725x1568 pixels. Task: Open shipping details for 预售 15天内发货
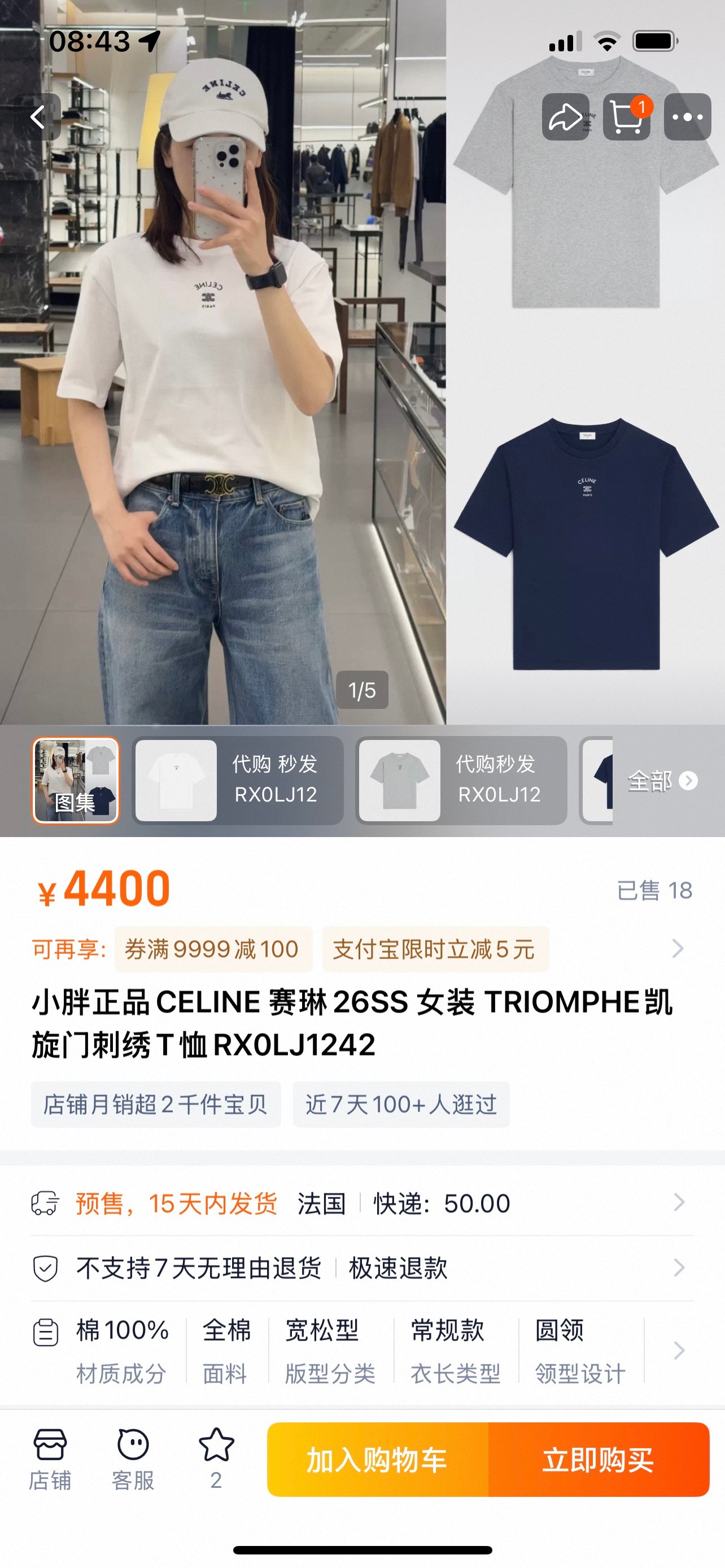361,1203
